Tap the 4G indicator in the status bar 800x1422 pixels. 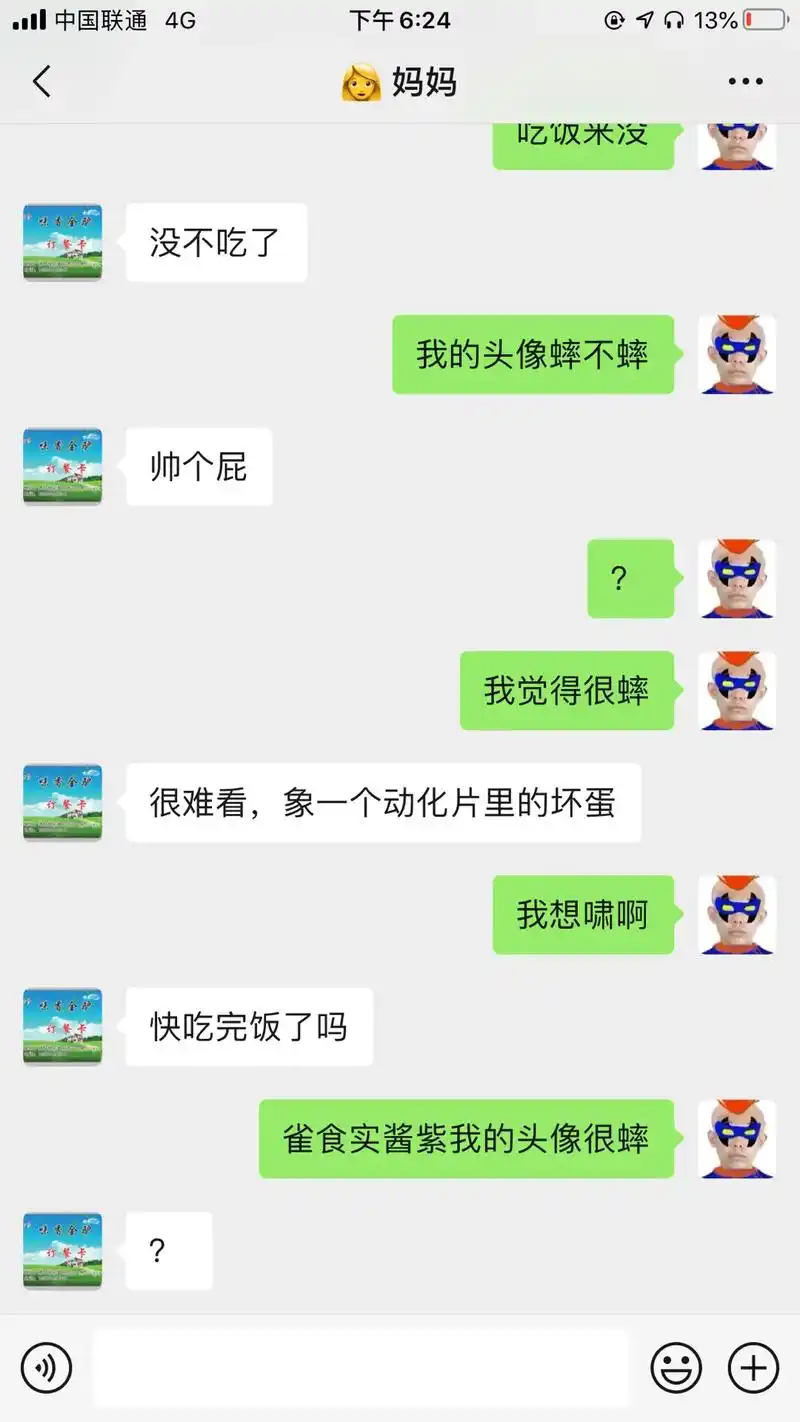[x=177, y=19]
